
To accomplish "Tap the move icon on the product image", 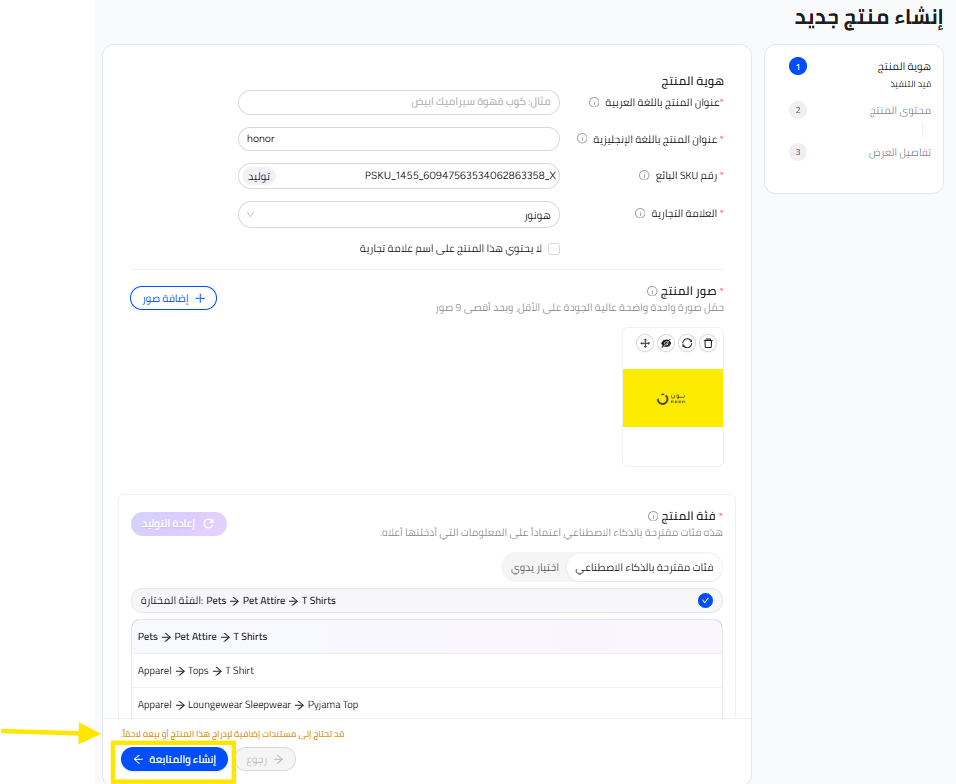I will click(x=645, y=343).
